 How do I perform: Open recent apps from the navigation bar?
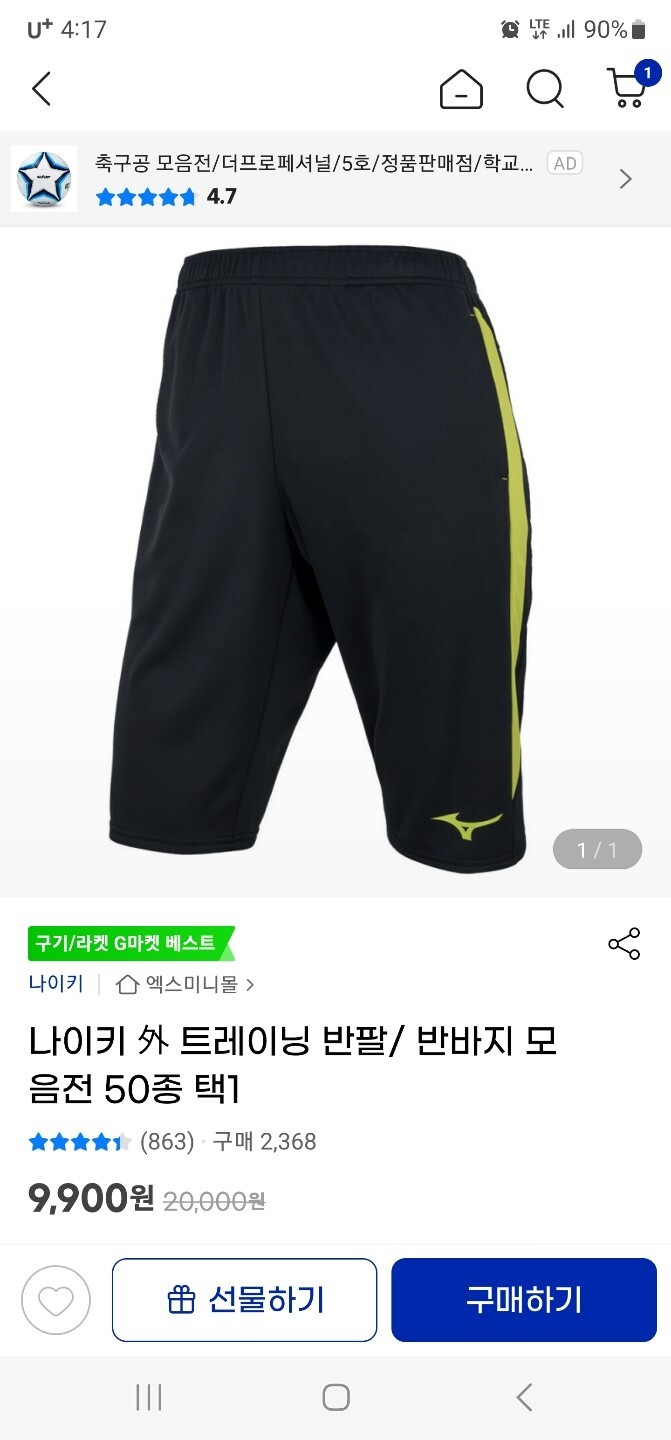pos(149,1397)
